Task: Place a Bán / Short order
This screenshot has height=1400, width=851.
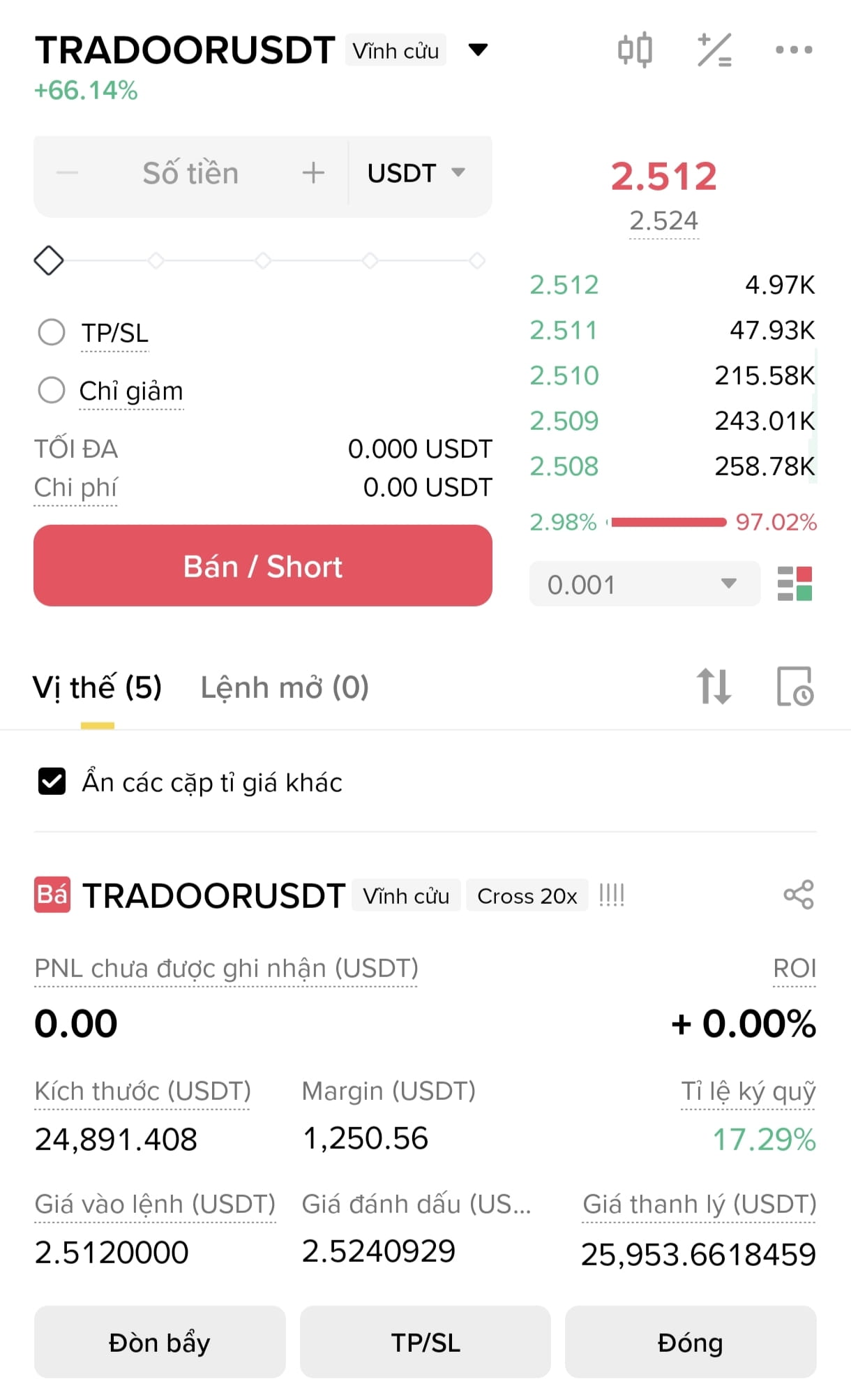Action: coord(263,566)
